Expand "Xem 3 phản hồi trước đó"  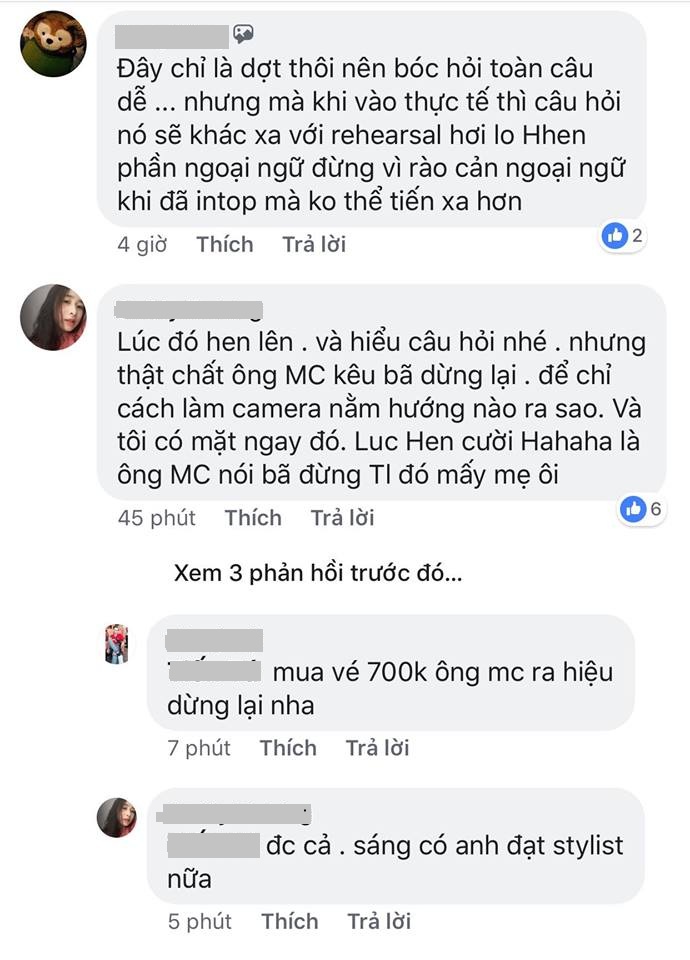[x=317, y=574]
